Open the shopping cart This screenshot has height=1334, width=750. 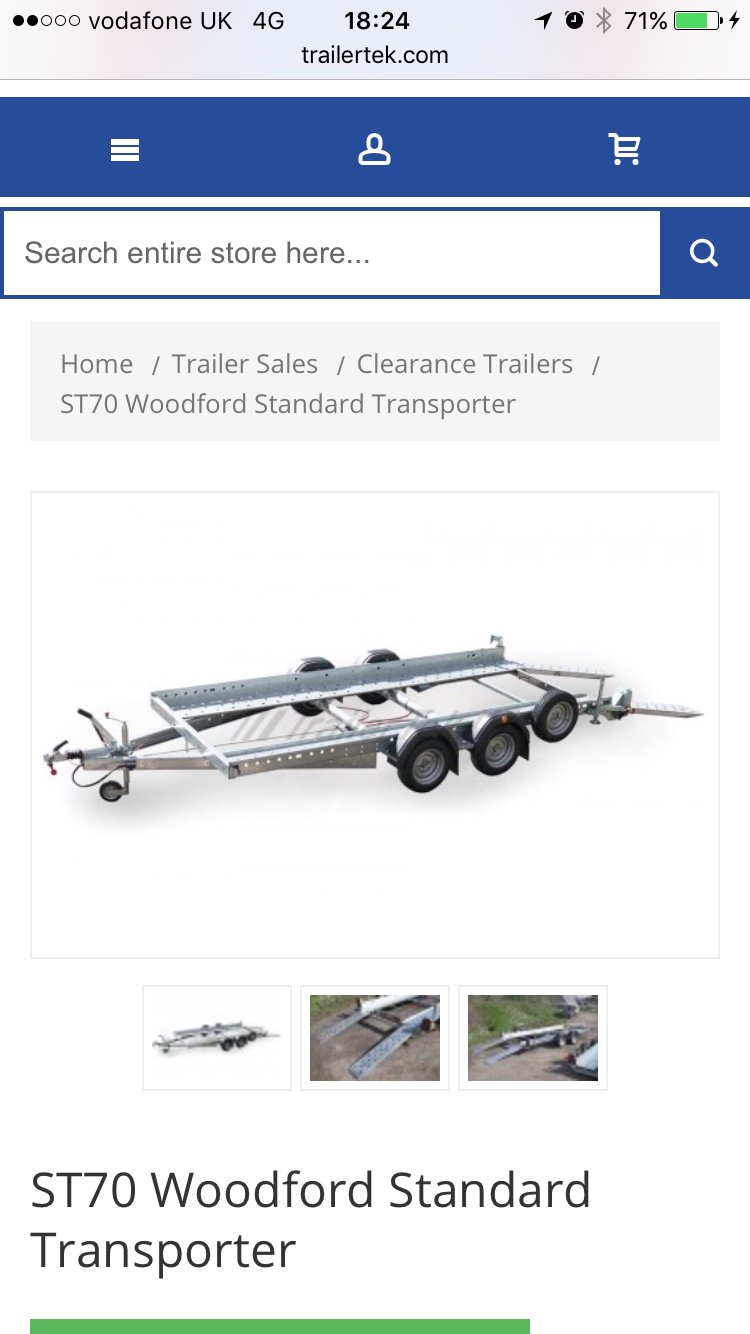tap(625, 150)
